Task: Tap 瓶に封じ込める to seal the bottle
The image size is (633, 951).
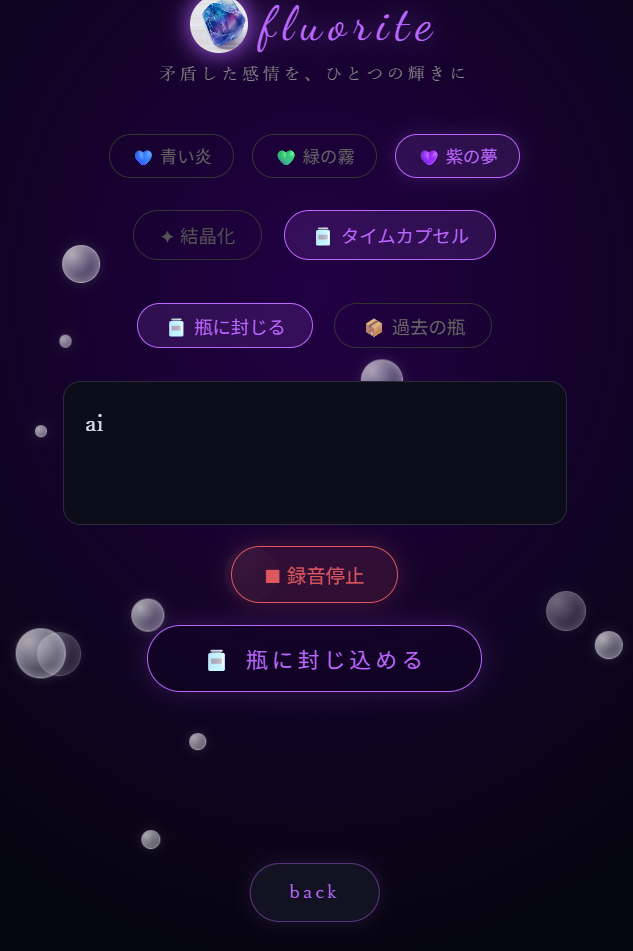Action: pos(314,659)
